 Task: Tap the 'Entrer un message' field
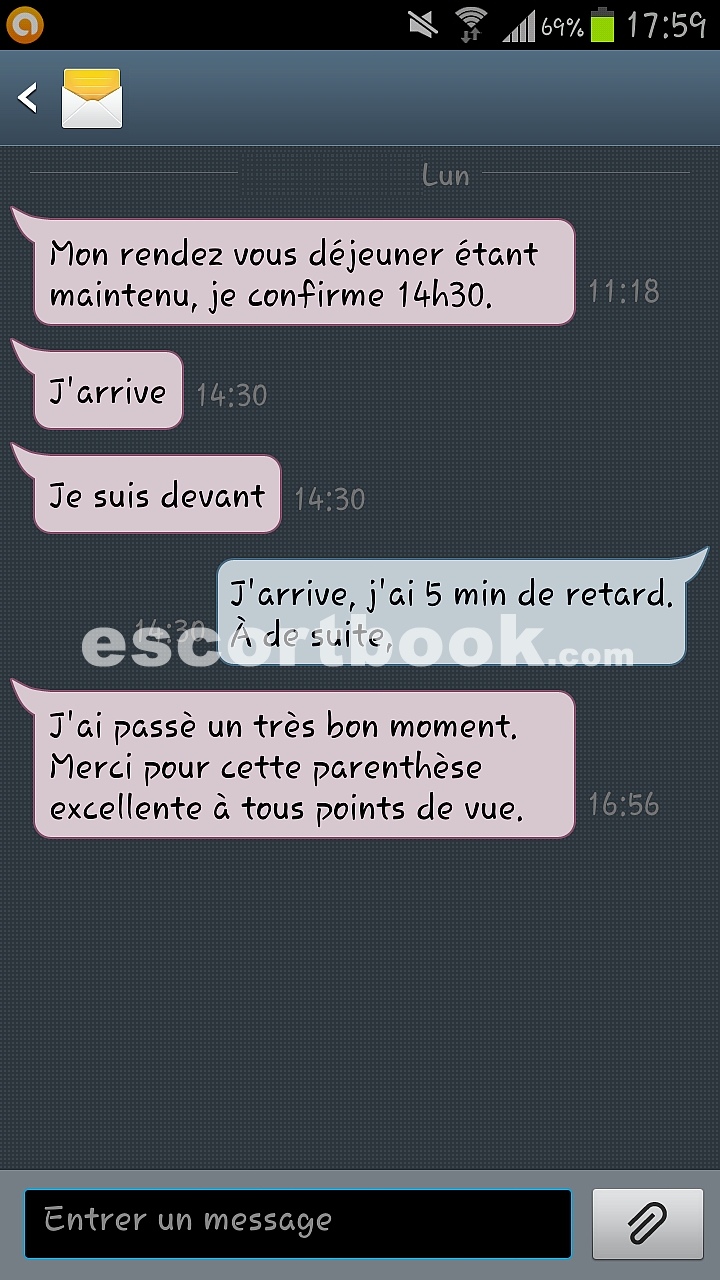point(298,1223)
